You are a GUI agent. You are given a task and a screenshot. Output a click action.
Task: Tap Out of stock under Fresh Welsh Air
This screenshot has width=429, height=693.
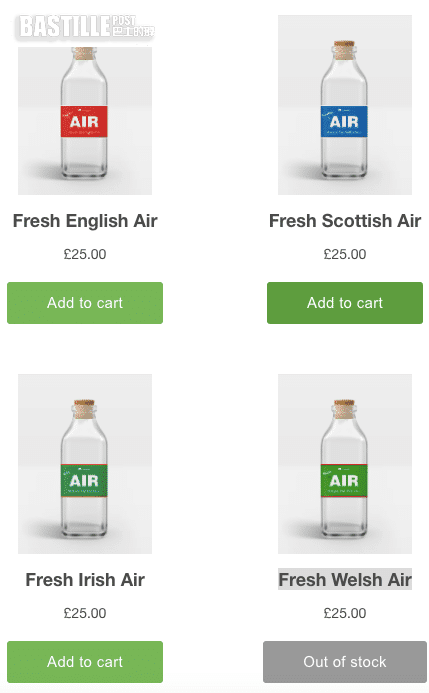pos(345,662)
